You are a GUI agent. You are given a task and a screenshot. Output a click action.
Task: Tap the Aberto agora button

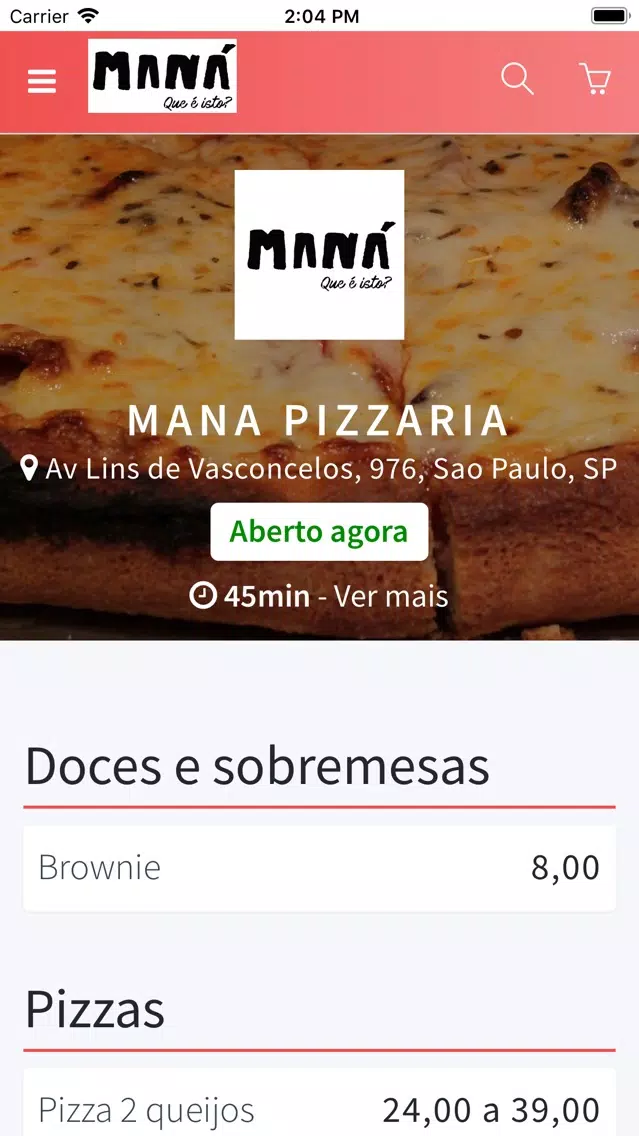319,532
